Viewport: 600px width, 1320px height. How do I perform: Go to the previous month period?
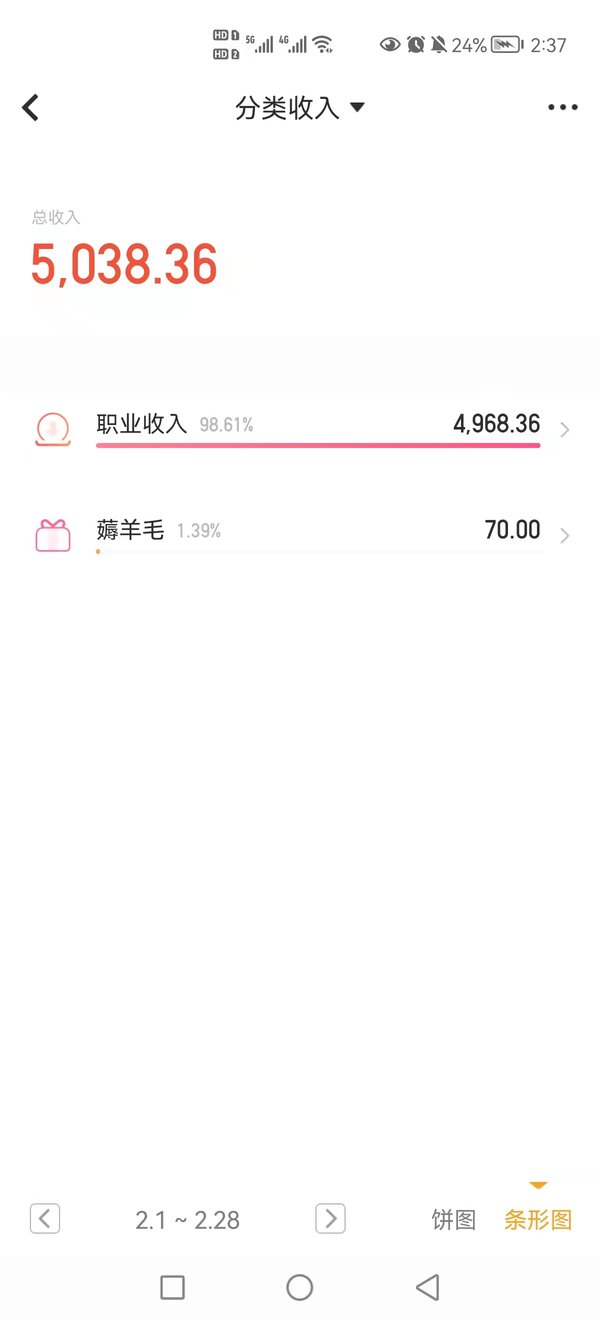45,1218
